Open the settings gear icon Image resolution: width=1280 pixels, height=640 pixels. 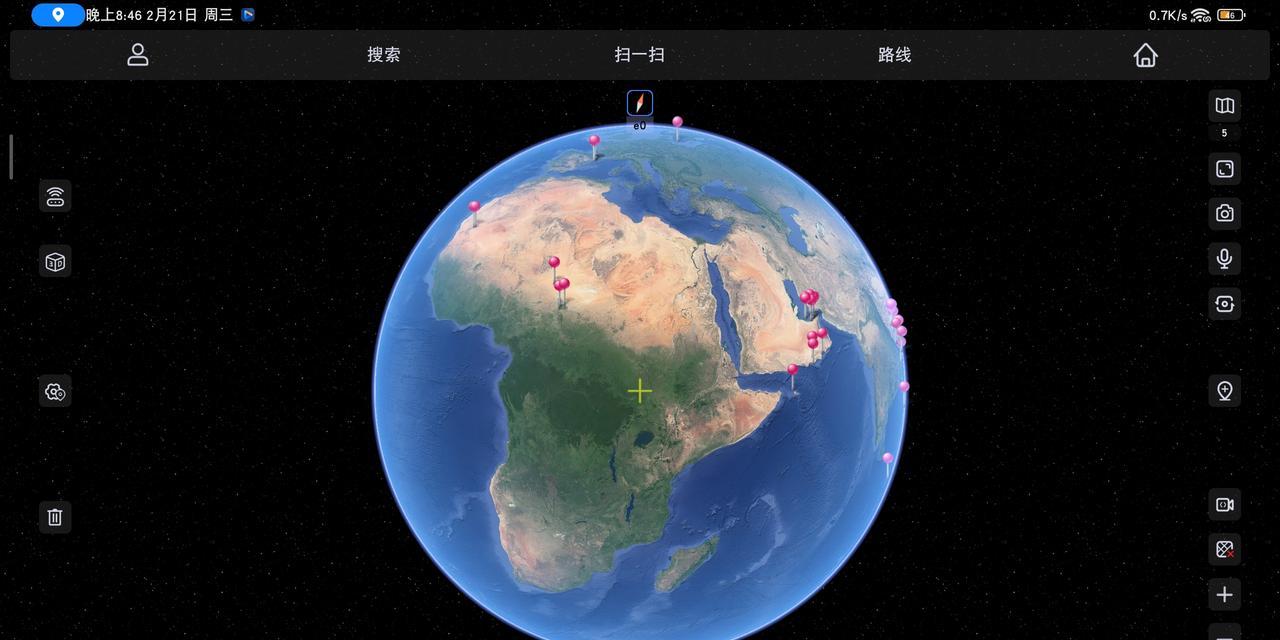pyautogui.click(x=55, y=392)
